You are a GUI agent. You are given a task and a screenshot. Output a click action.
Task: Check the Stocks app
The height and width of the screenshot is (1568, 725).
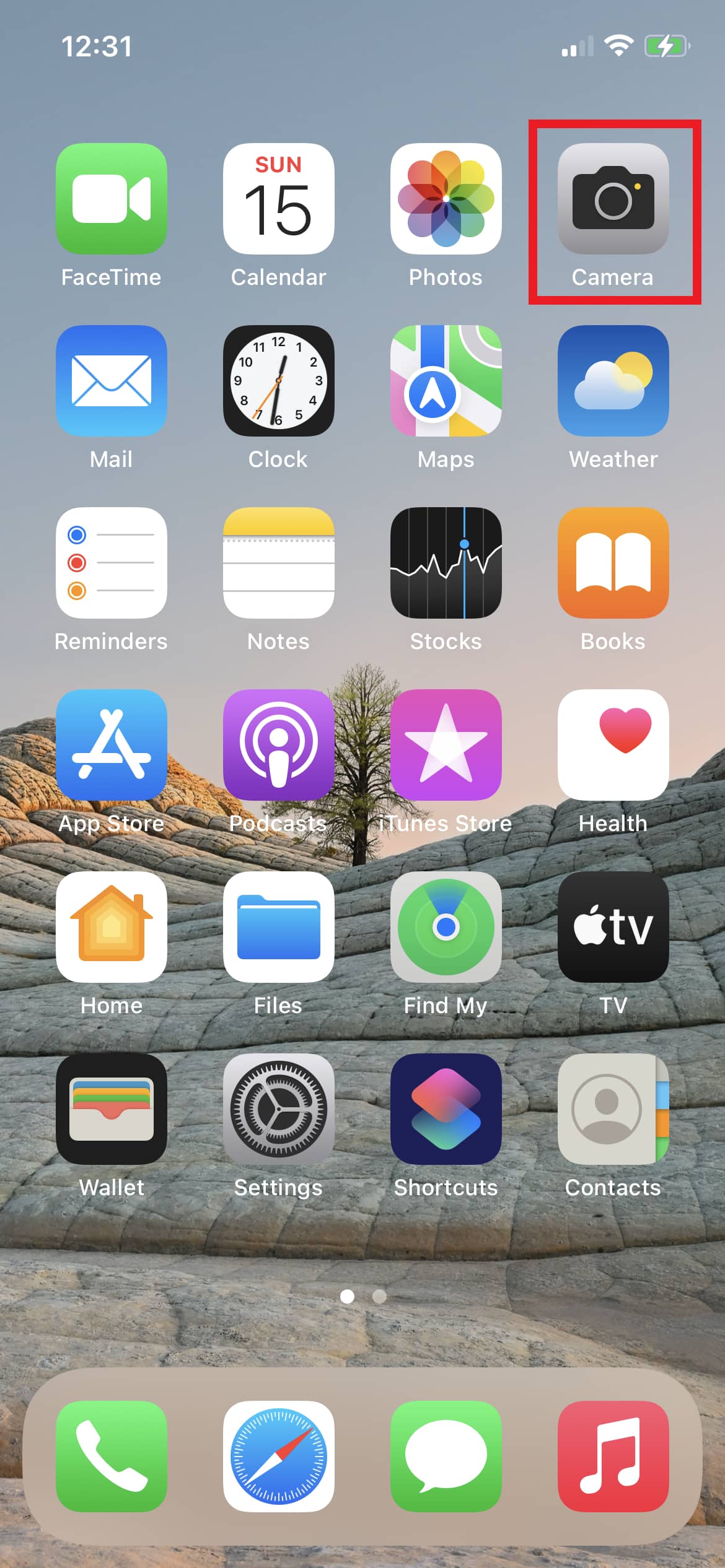pos(446,564)
